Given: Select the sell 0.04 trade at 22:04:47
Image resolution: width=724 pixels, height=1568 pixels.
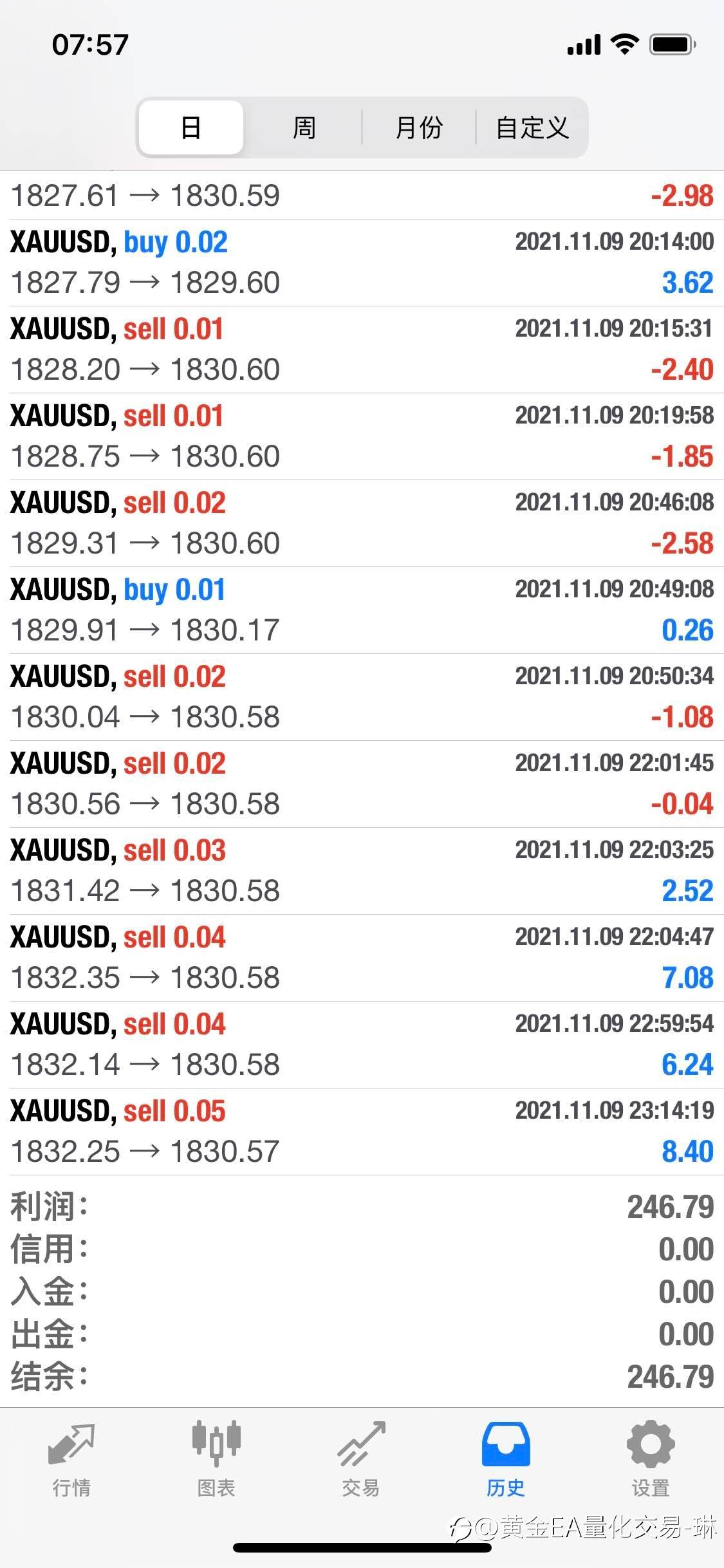Looking at the screenshot, I should pyautogui.click(x=362, y=958).
